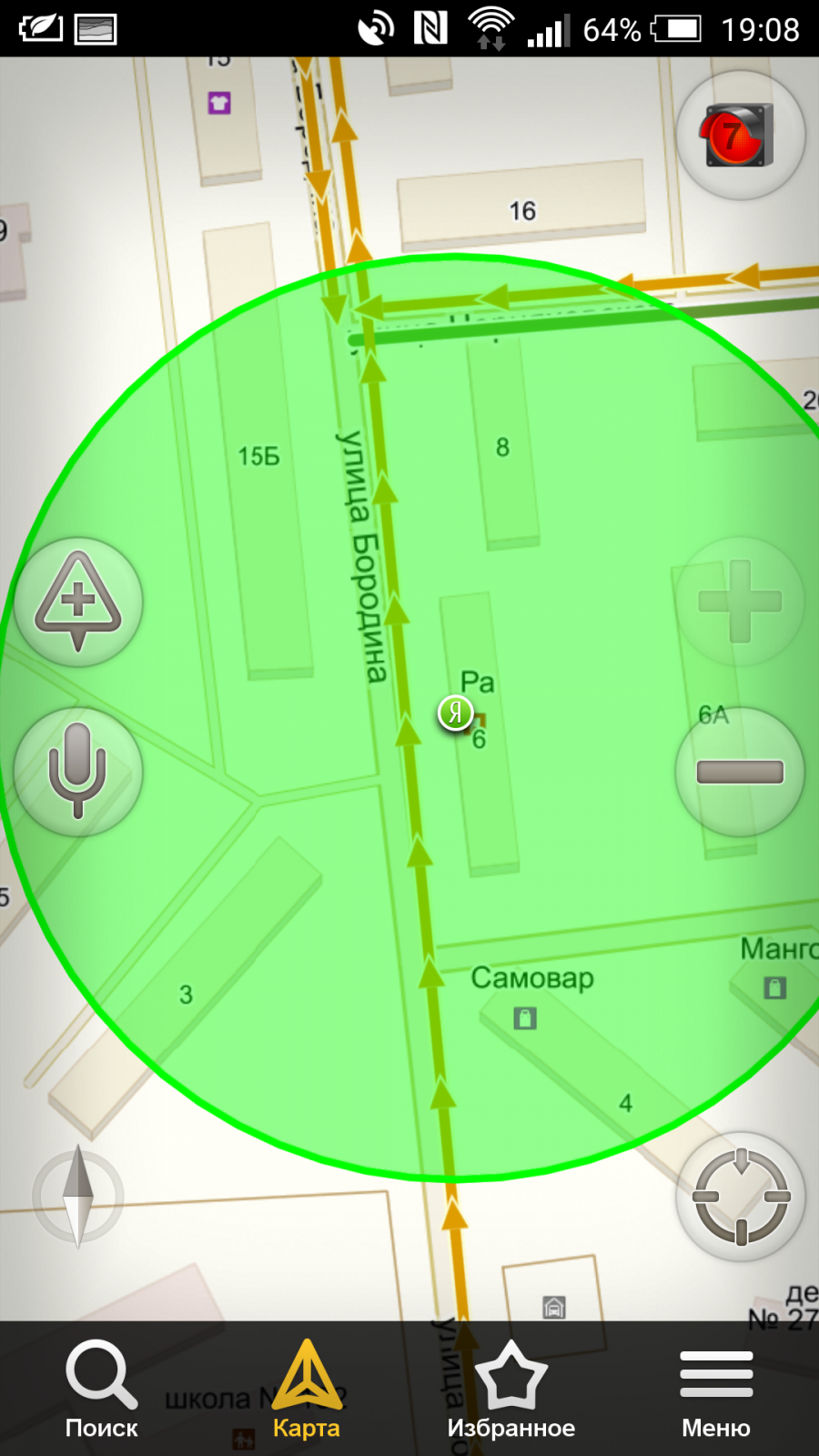The width and height of the screenshot is (819, 1456).
Task: Open the Меню tab
Action: point(716,1389)
